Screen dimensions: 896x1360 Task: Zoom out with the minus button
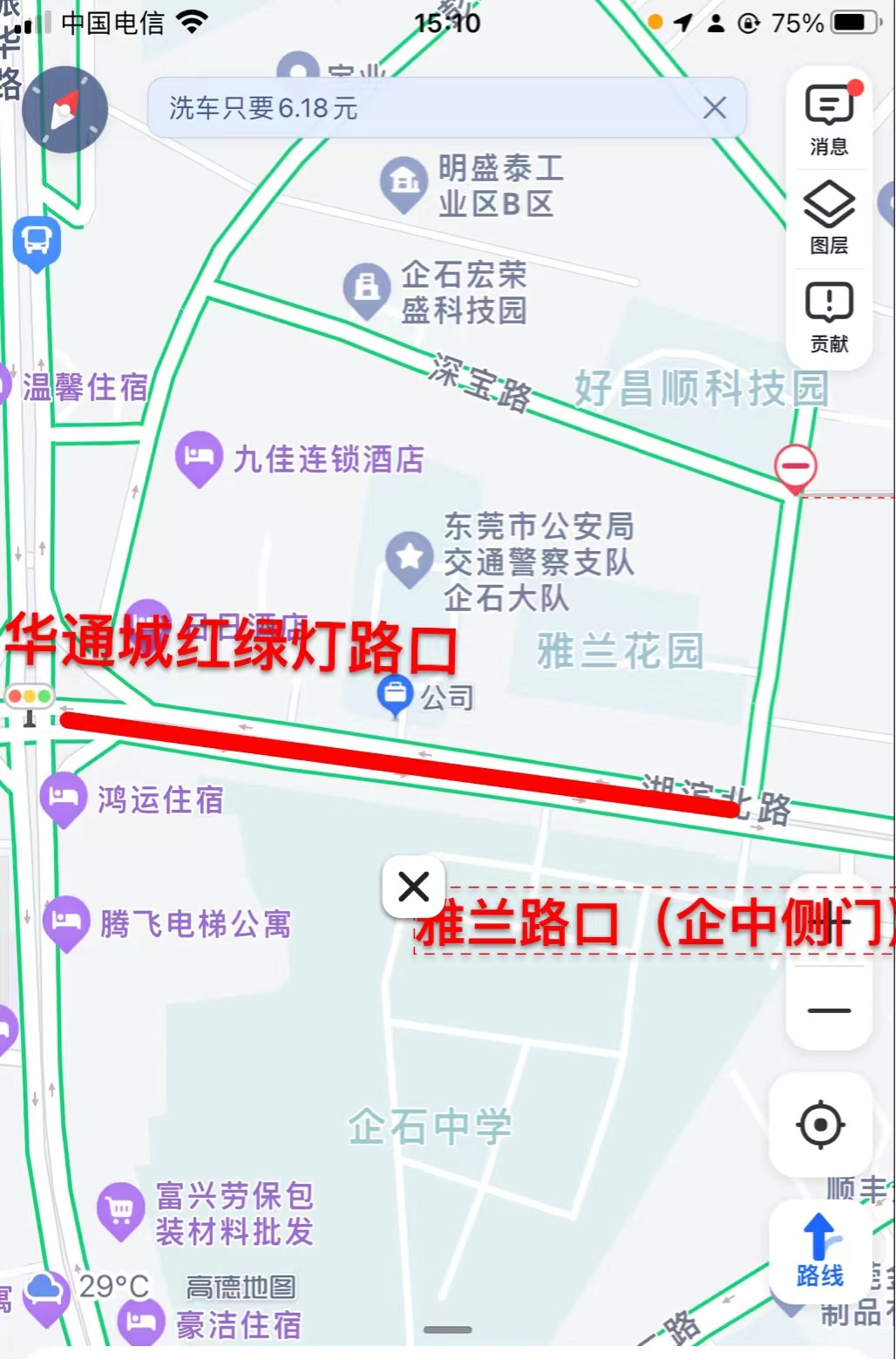829,1010
